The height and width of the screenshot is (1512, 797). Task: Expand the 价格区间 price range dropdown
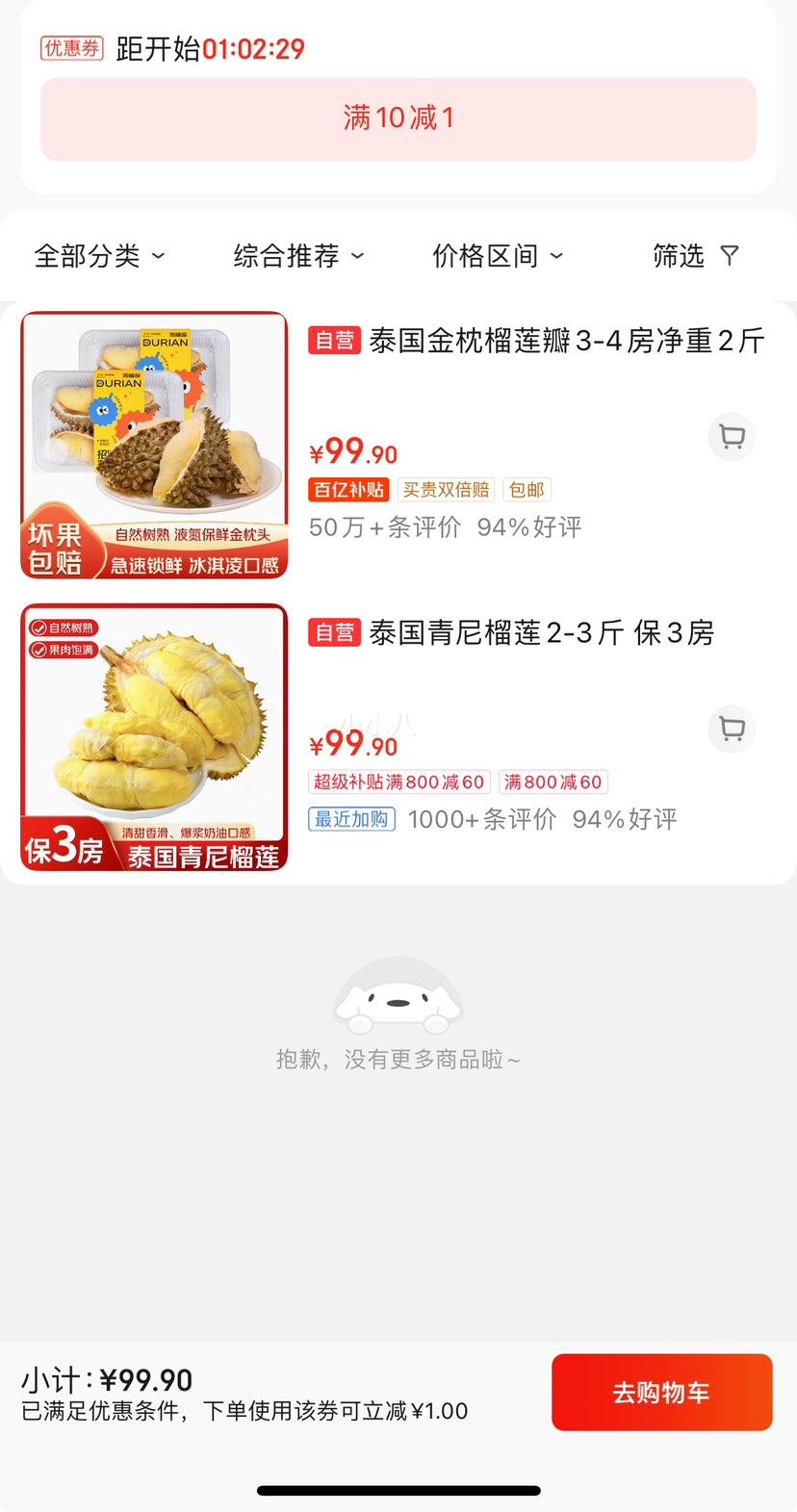498,256
